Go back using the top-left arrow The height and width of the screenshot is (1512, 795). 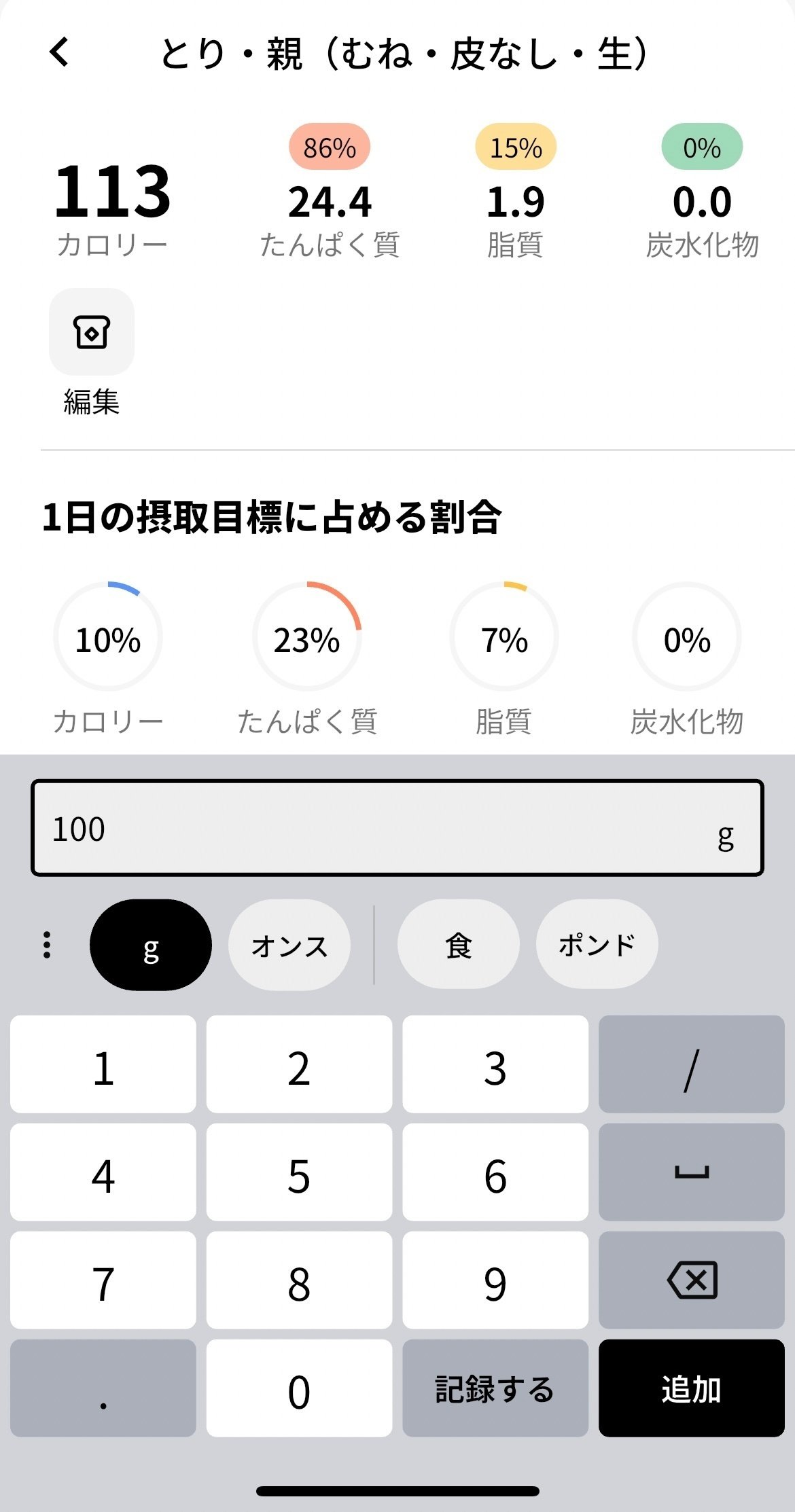click(x=60, y=52)
